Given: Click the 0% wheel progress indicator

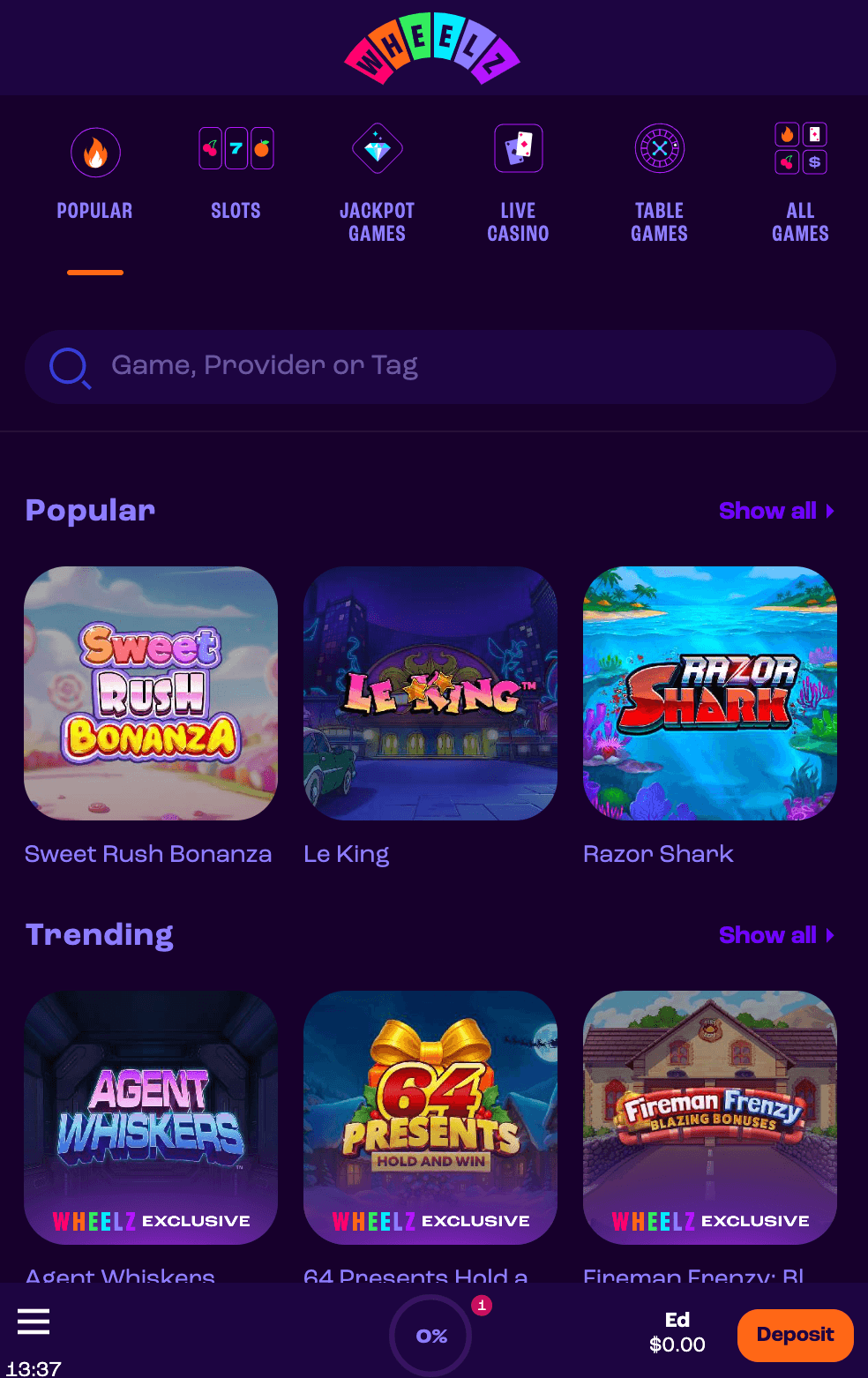Looking at the screenshot, I should tap(431, 1336).
